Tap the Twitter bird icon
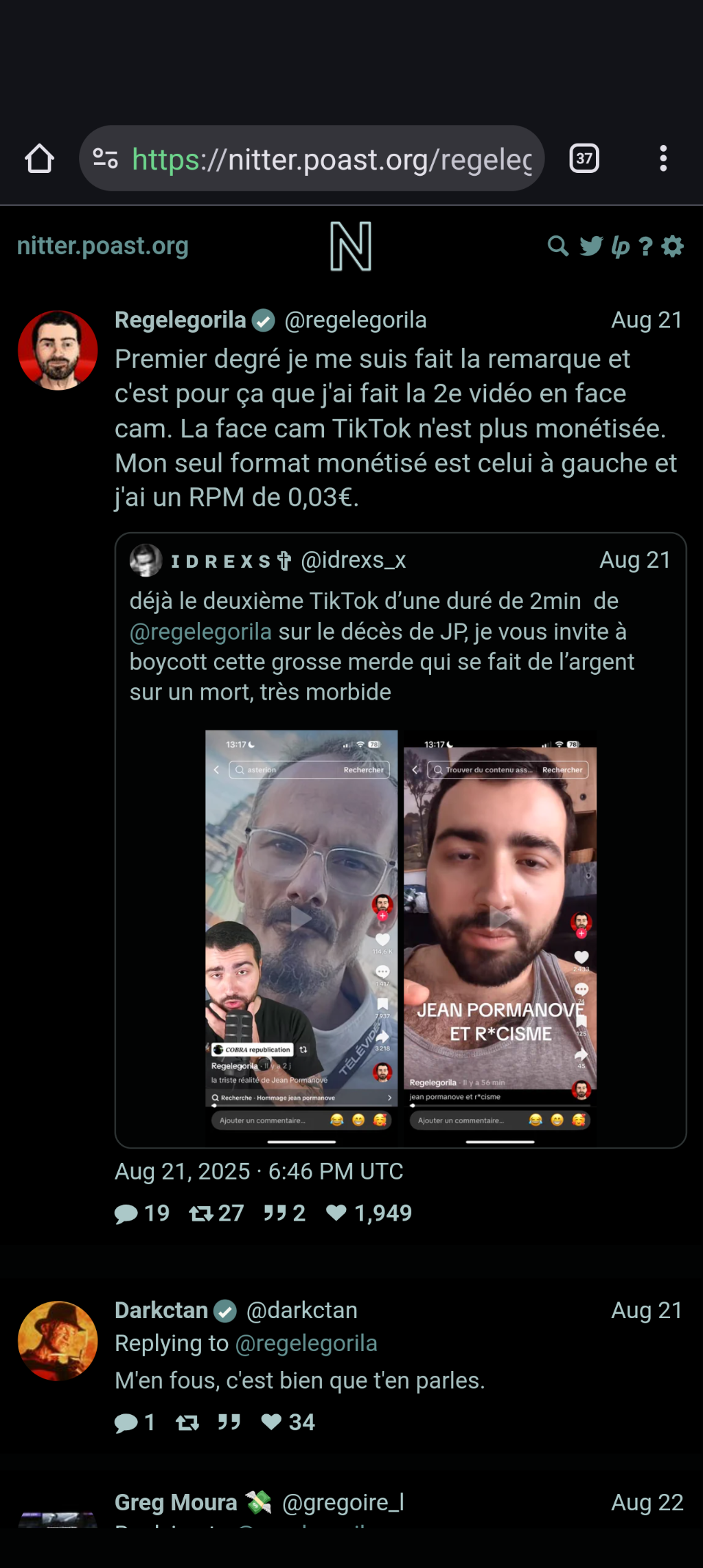The width and height of the screenshot is (703, 1568). click(x=590, y=246)
